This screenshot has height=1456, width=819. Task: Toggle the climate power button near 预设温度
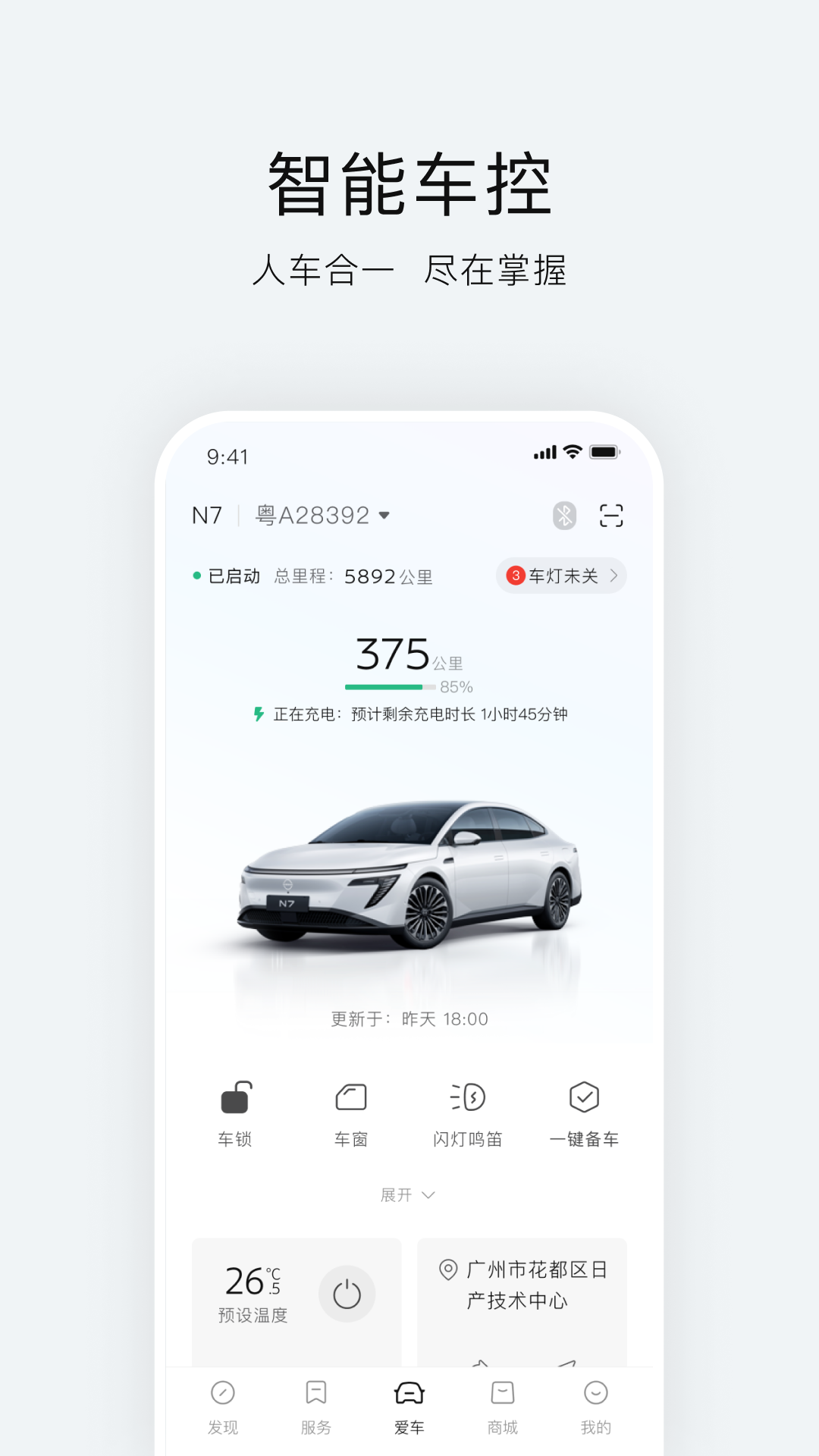(x=347, y=1294)
